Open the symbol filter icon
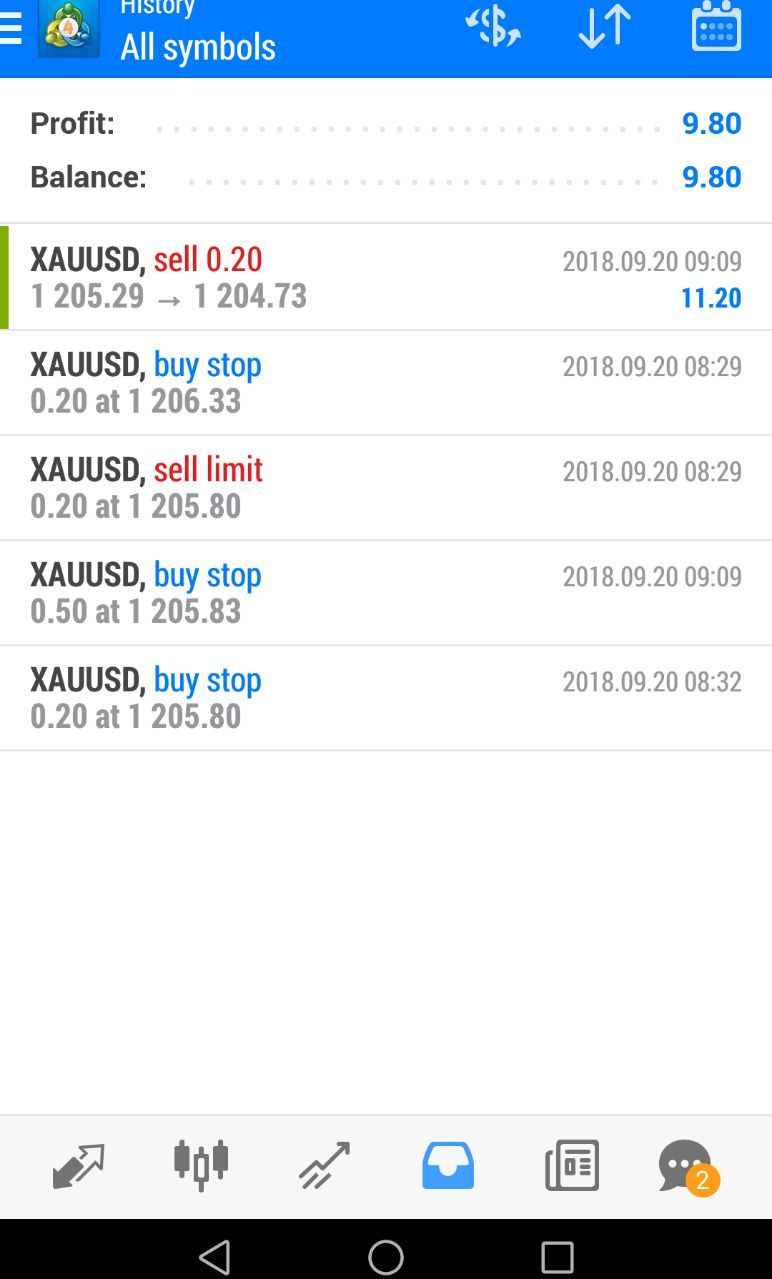This screenshot has height=1279, width=772. click(x=493, y=27)
